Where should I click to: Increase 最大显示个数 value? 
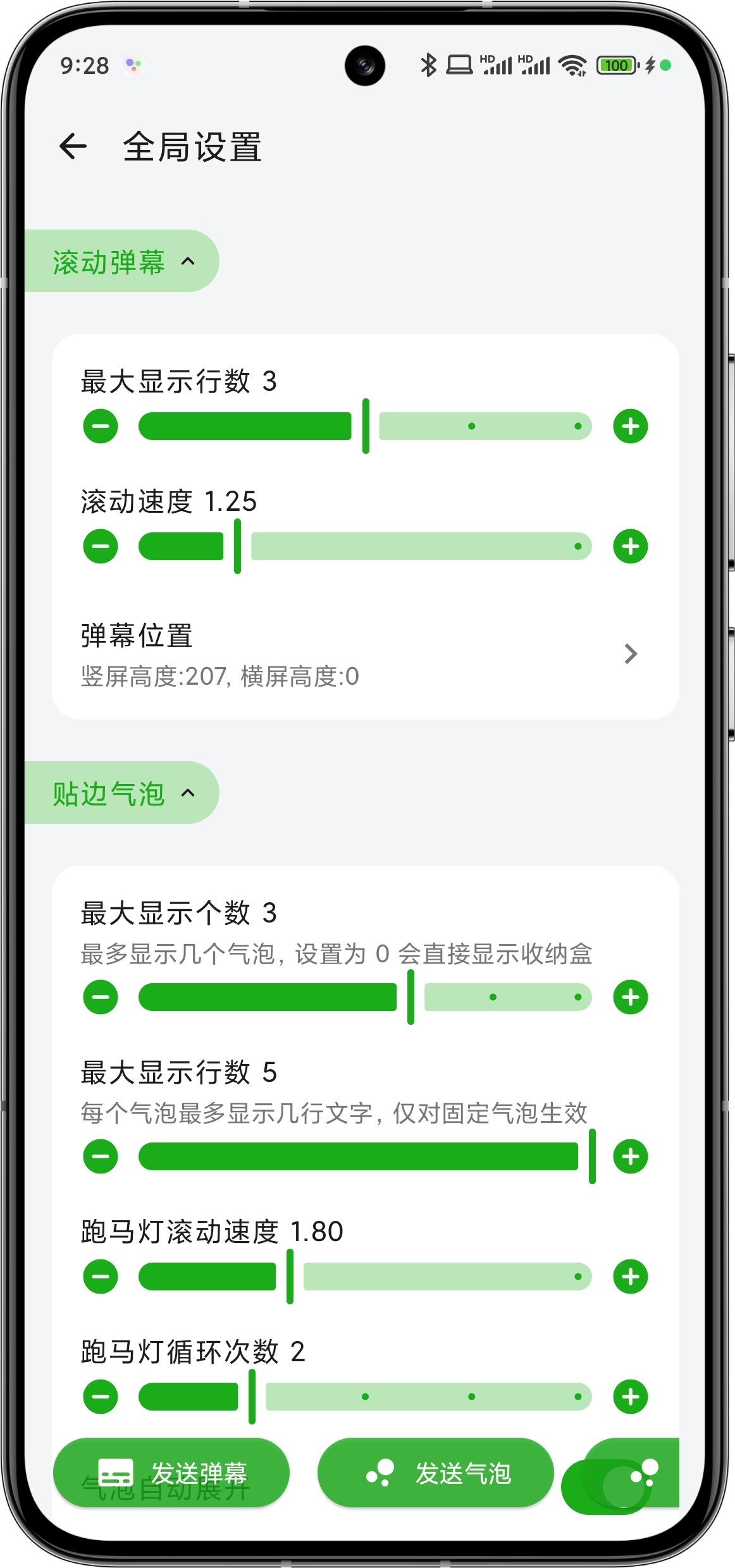(x=630, y=997)
